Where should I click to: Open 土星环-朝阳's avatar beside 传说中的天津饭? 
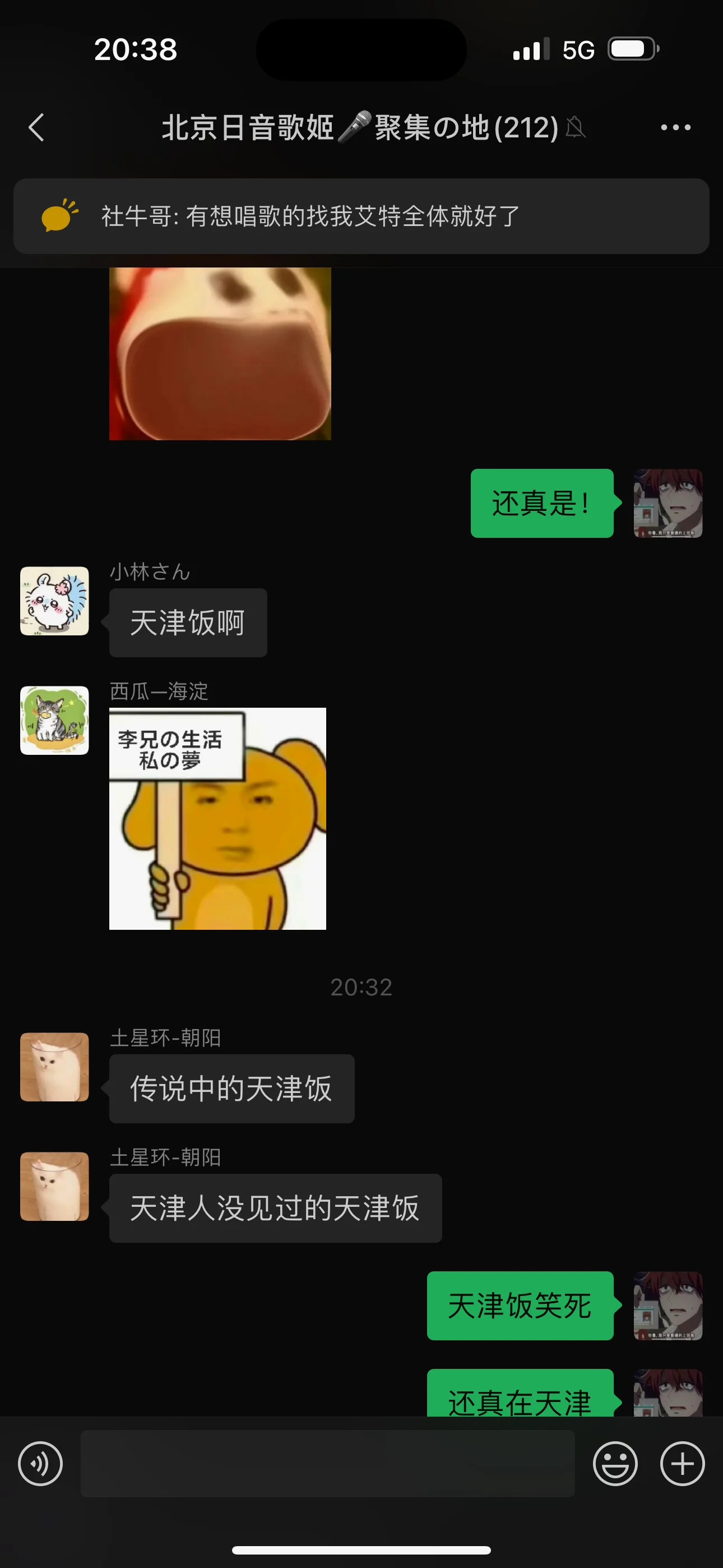(x=55, y=1067)
